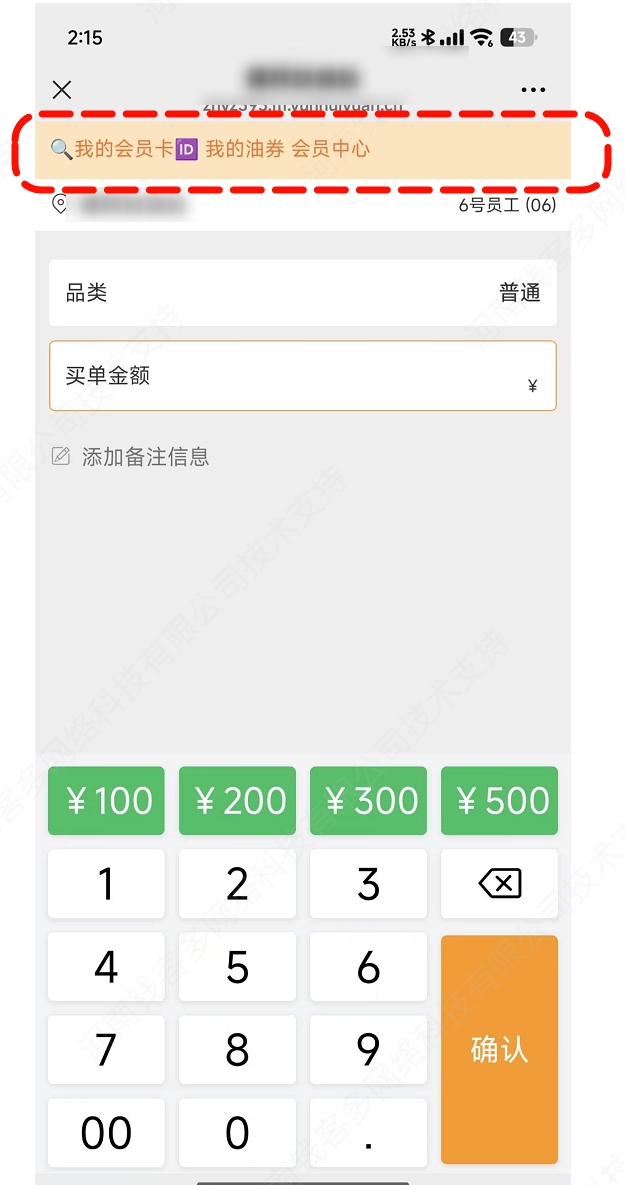The height and width of the screenshot is (1185, 625).
Task: Open the three-dot overflow menu
Action: (533, 90)
